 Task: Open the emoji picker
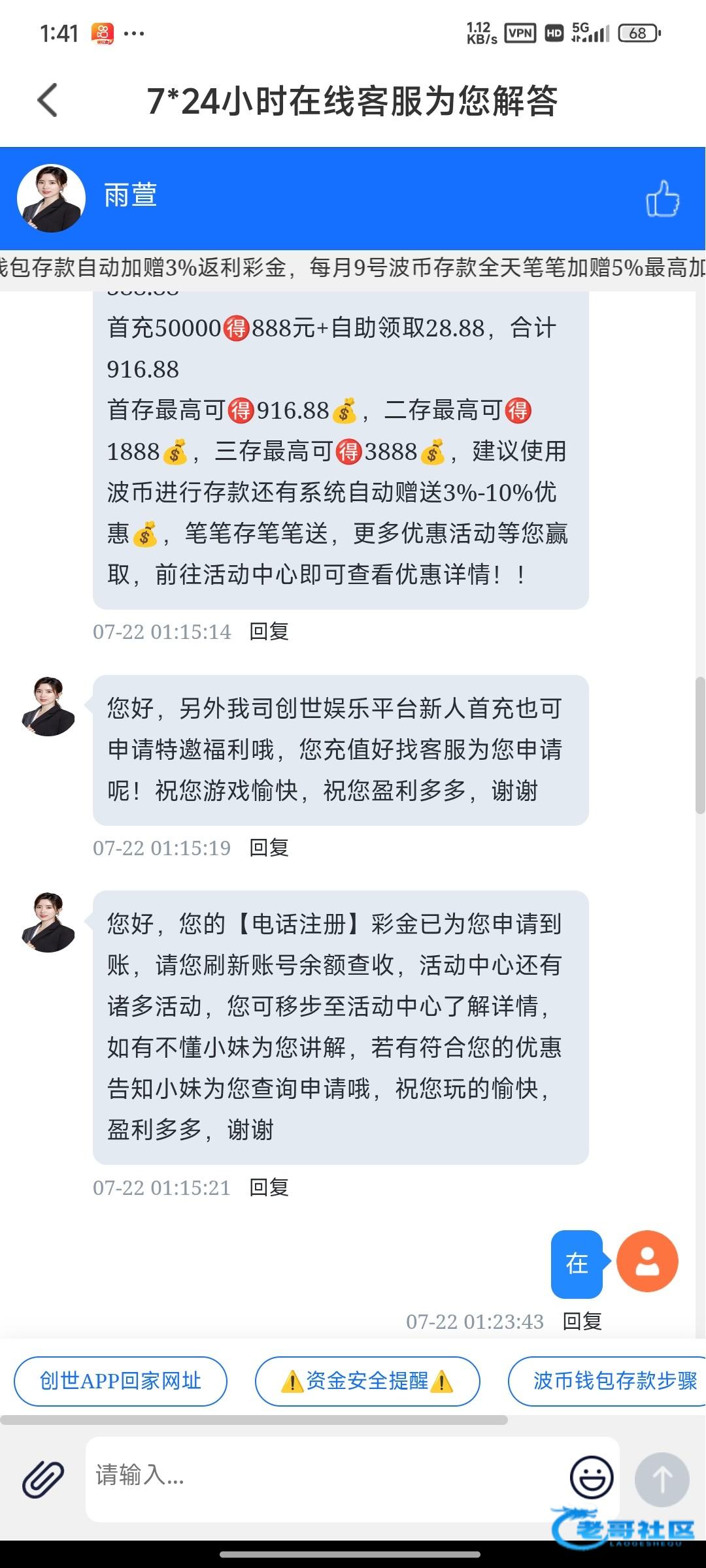592,1477
